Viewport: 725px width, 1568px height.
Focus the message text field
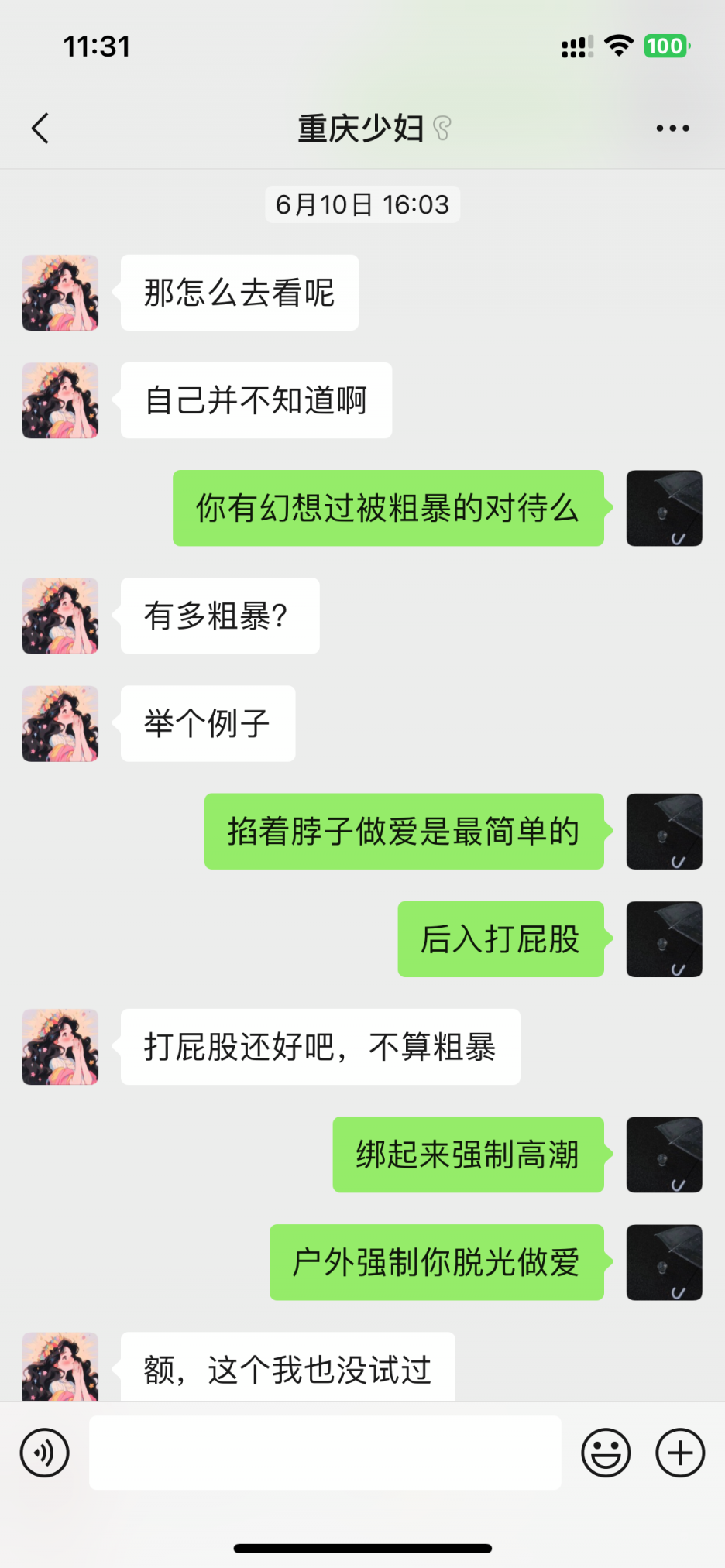tap(325, 1453)
